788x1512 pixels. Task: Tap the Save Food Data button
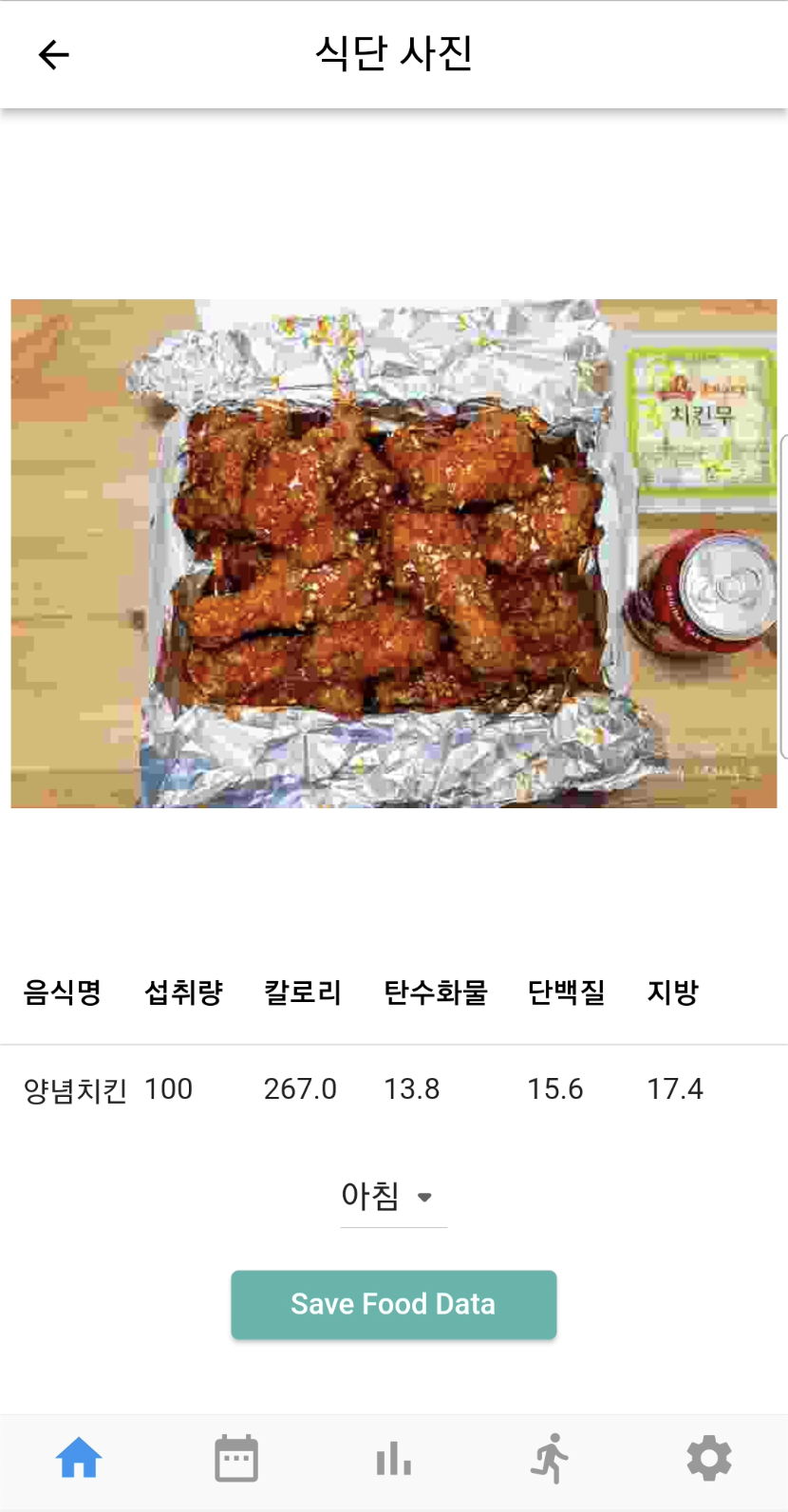[x=393, y=1304]
